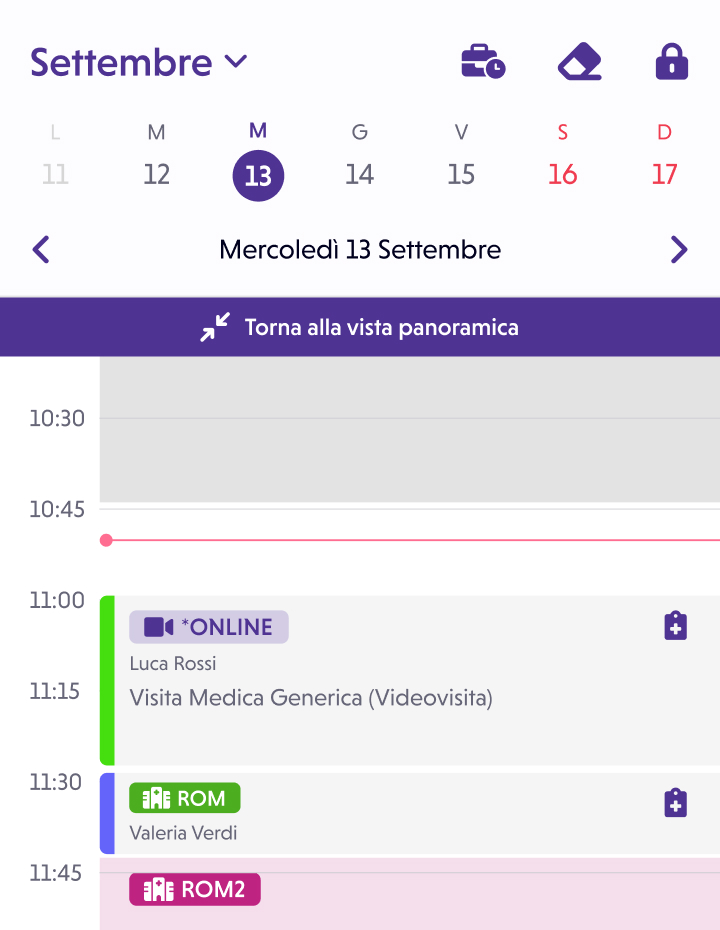Select Sunday 17 in the week strip

[665, 175]
